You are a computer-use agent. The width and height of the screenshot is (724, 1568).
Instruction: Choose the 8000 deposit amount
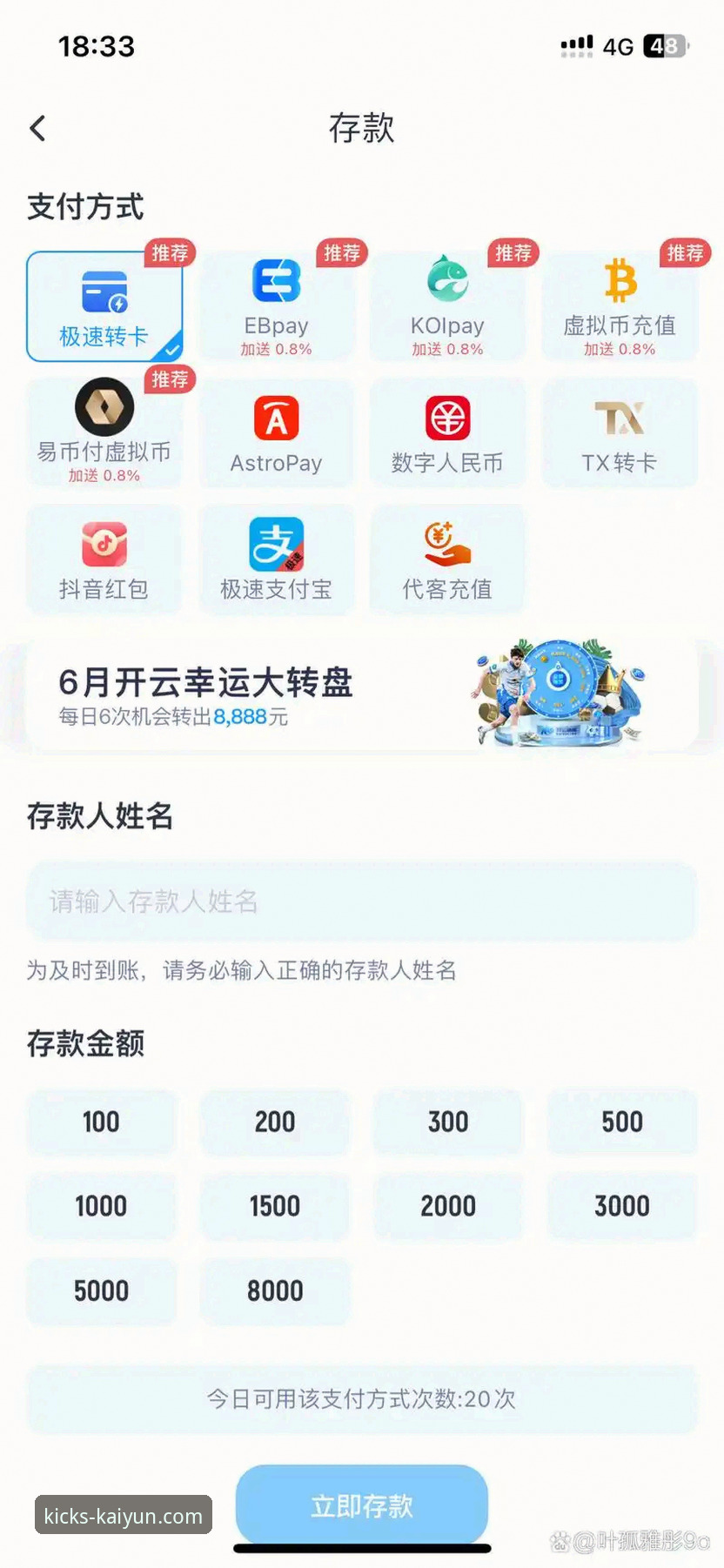(x=274, y=1292)
